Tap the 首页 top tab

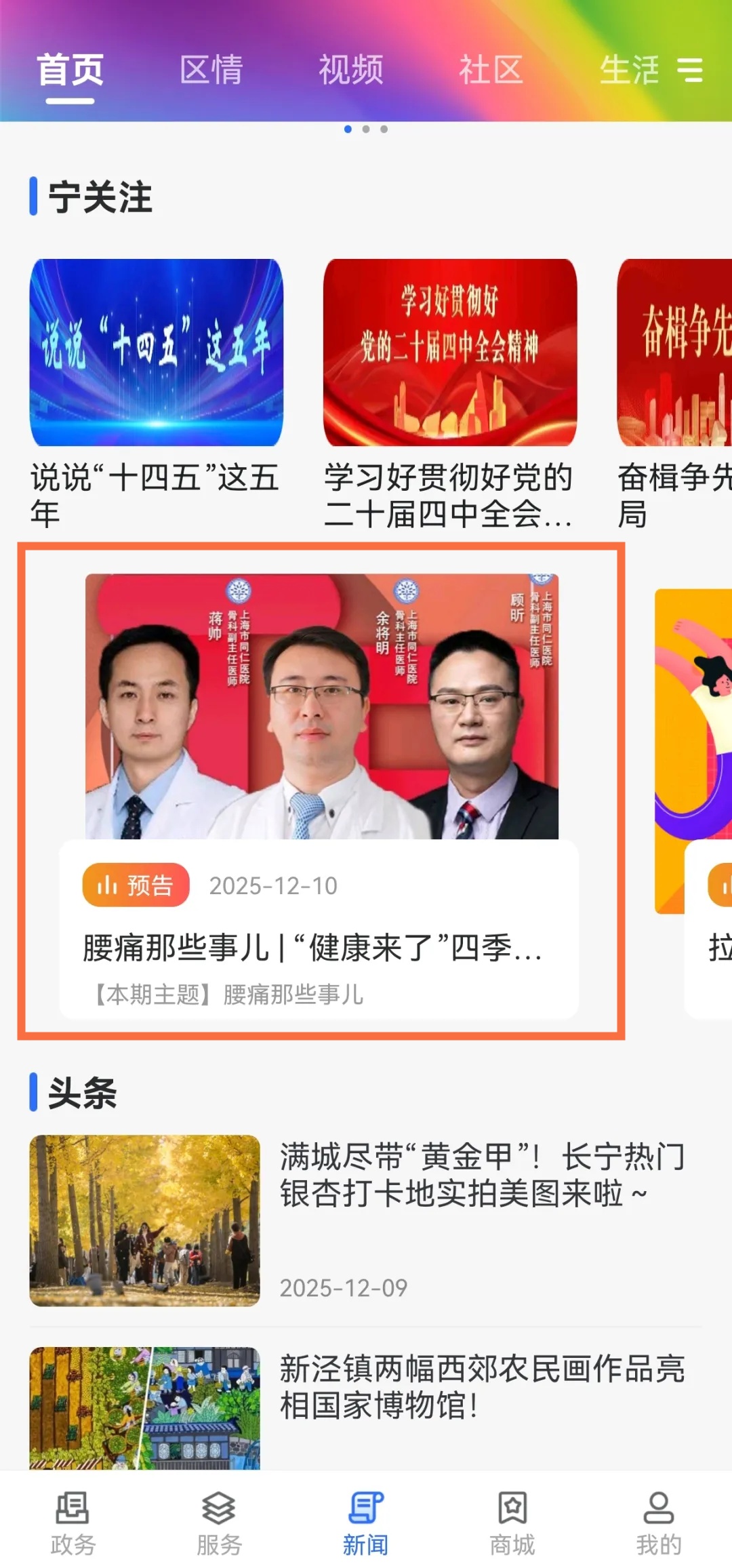pos(70,71)
